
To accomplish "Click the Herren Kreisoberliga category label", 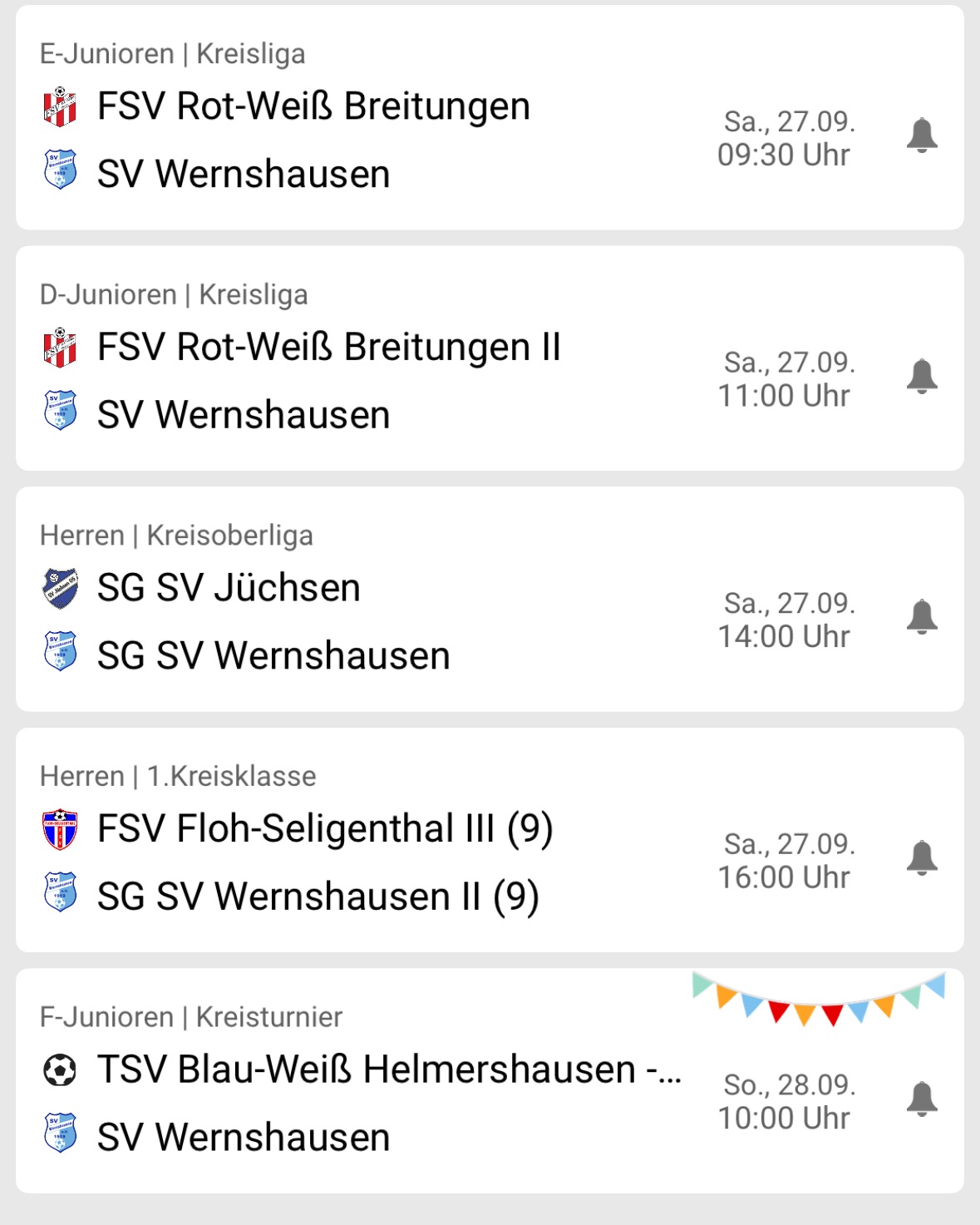I will coord(177,536).
